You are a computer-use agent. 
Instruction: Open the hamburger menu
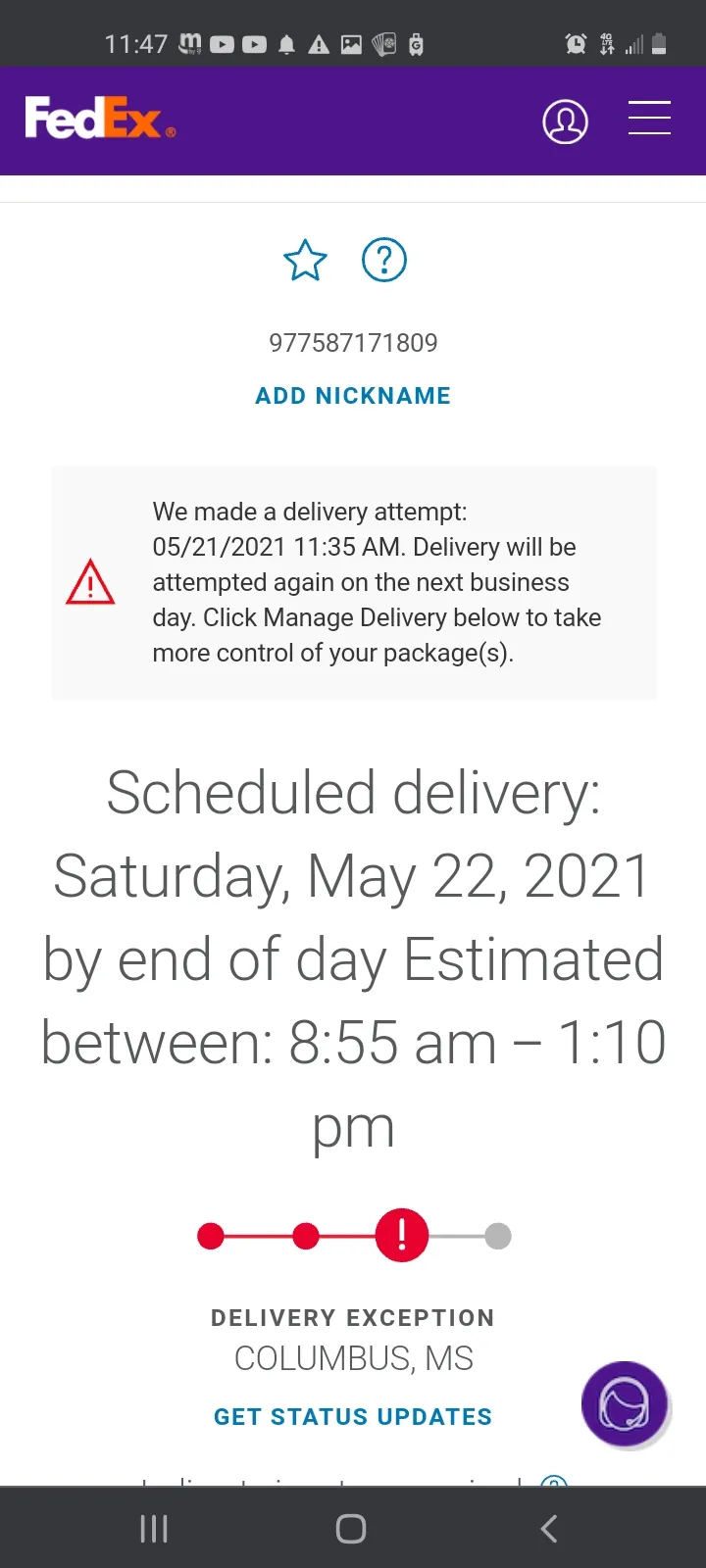tap(649, 118)
